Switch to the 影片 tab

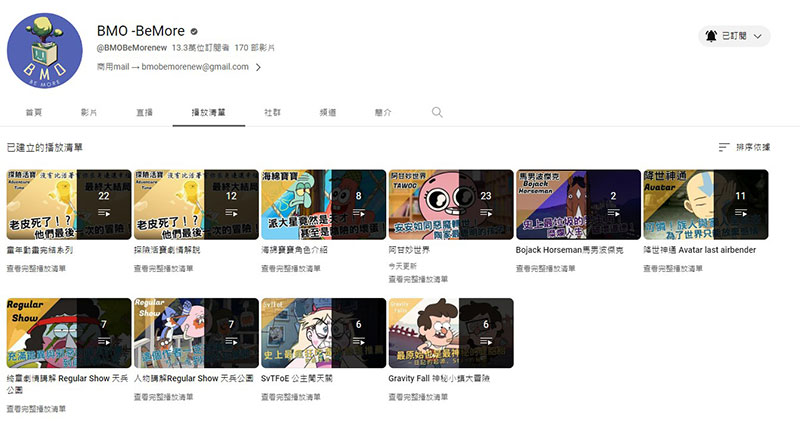click(x=89, y=113)
